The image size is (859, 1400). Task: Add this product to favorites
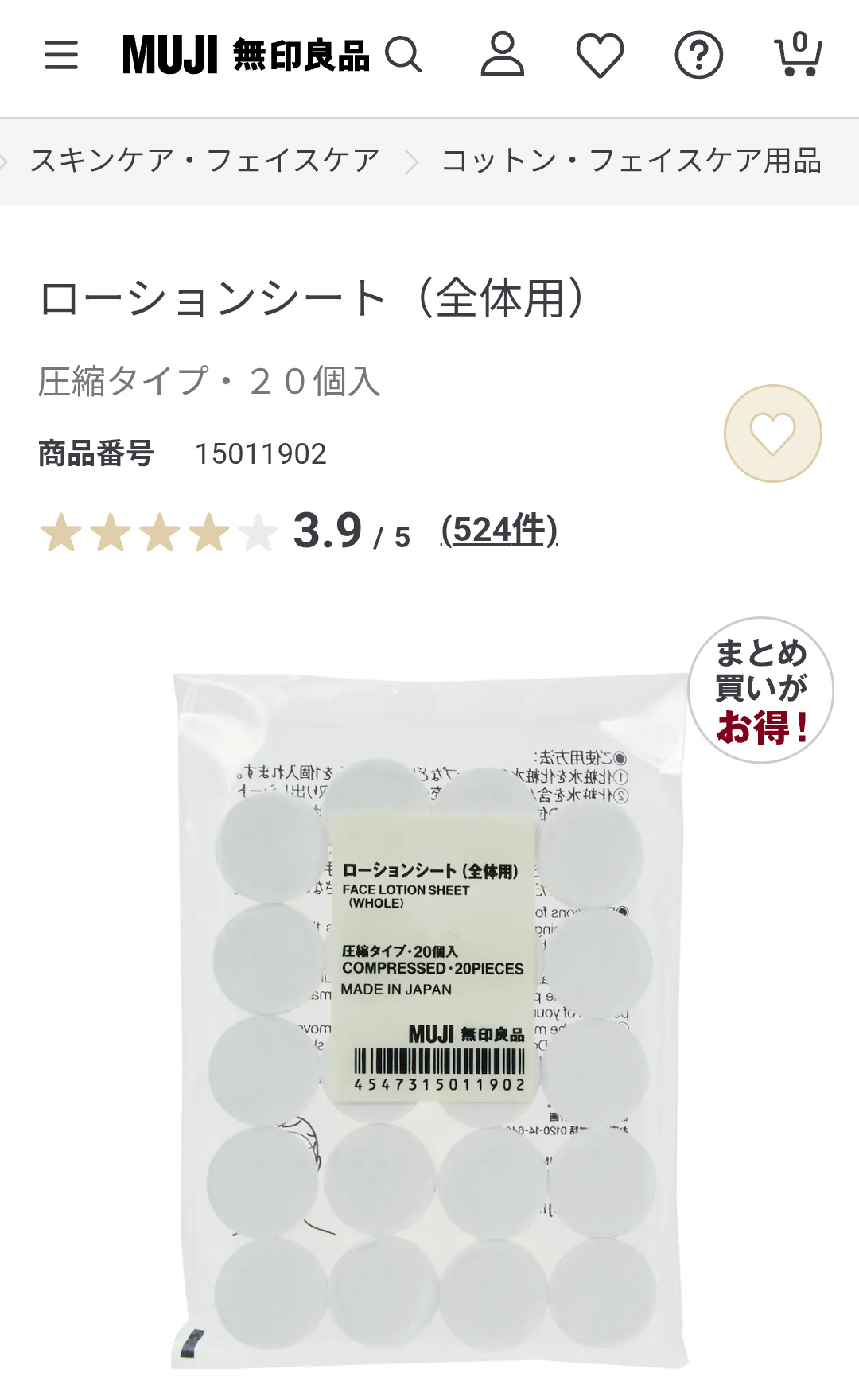[772, 434]
